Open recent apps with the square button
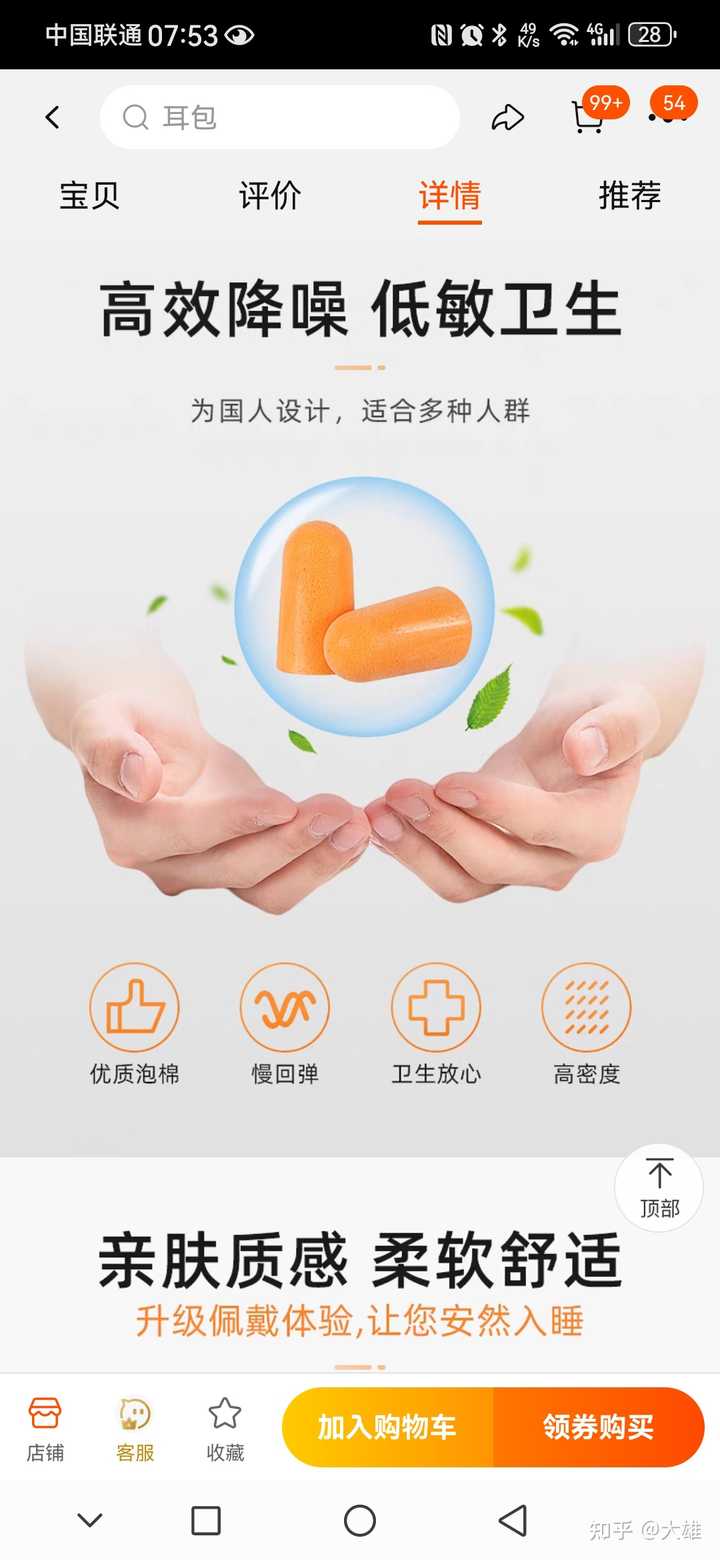 click(206, 1521)
